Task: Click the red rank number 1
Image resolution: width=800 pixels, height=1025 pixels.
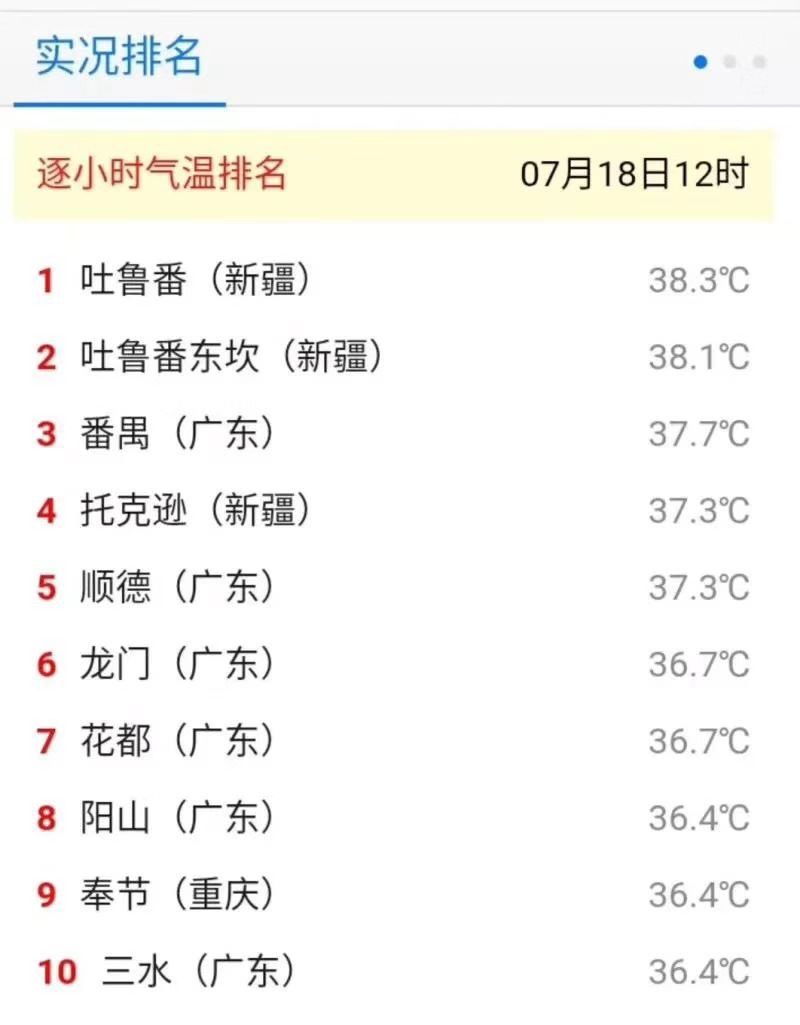Action: 45,279
